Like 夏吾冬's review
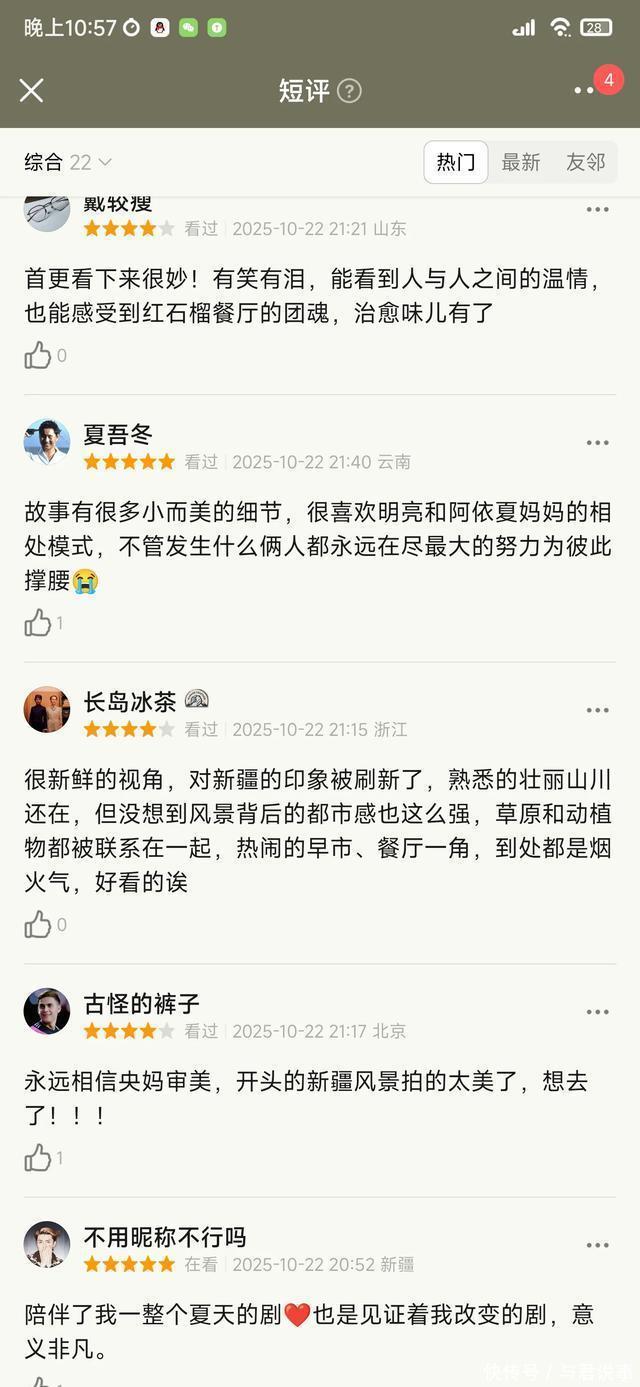The width and height of the screenshot is (640, 1387). point(38,623)
